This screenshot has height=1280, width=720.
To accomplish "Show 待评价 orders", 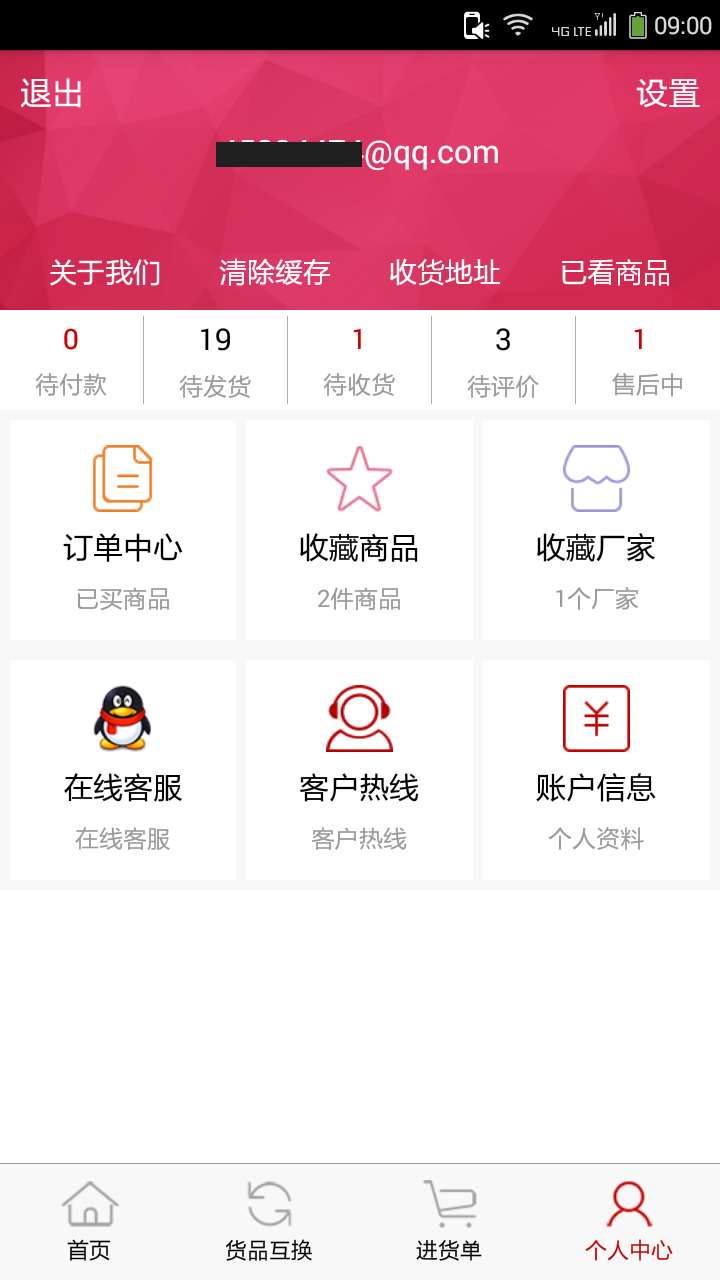I will 503,360.
